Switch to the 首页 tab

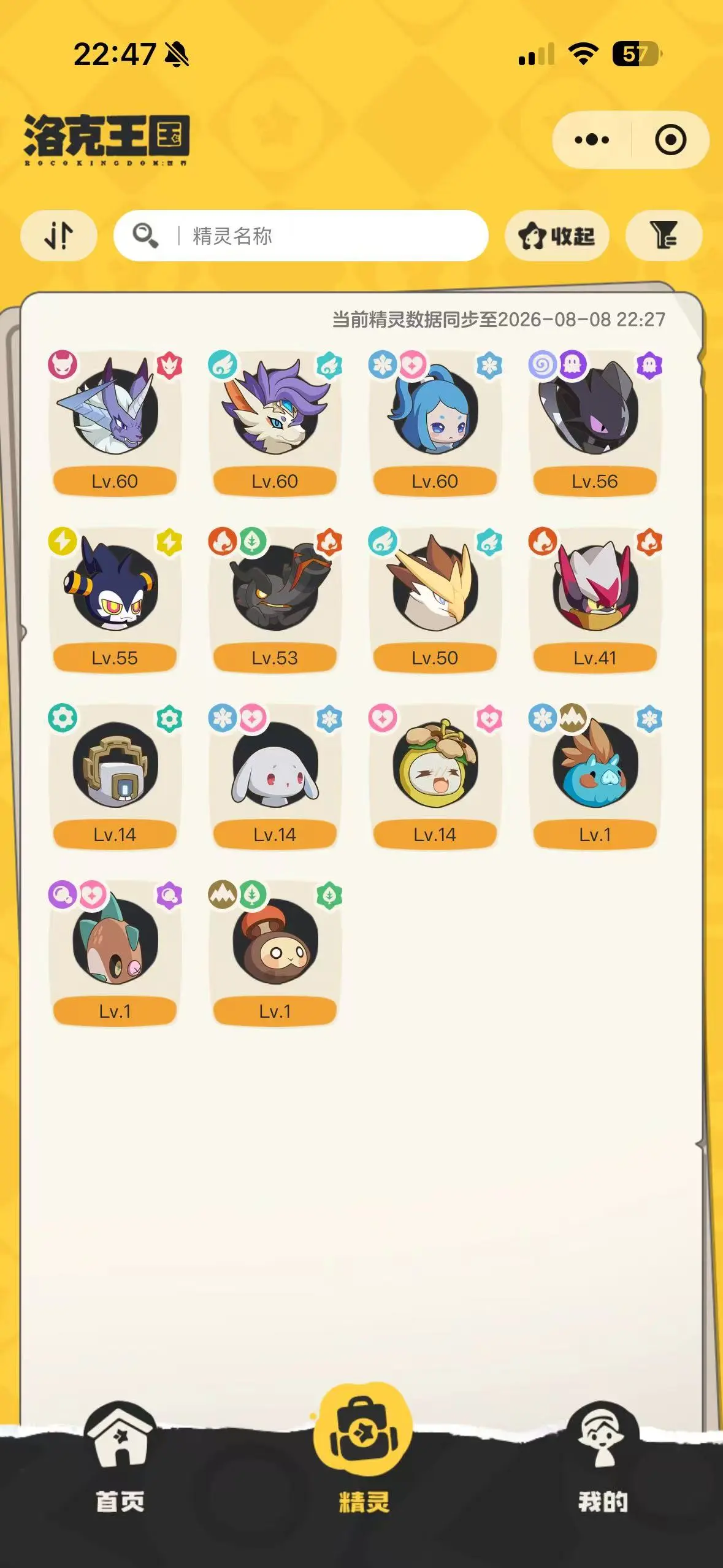pos(120,1459)
